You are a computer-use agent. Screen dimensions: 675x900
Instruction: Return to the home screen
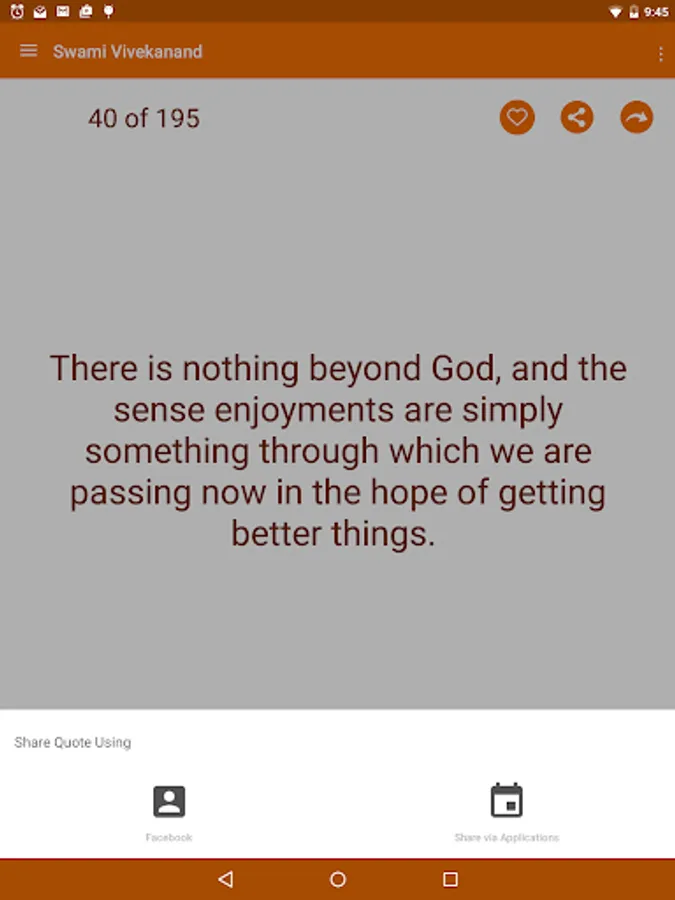[x=338, y=879]
